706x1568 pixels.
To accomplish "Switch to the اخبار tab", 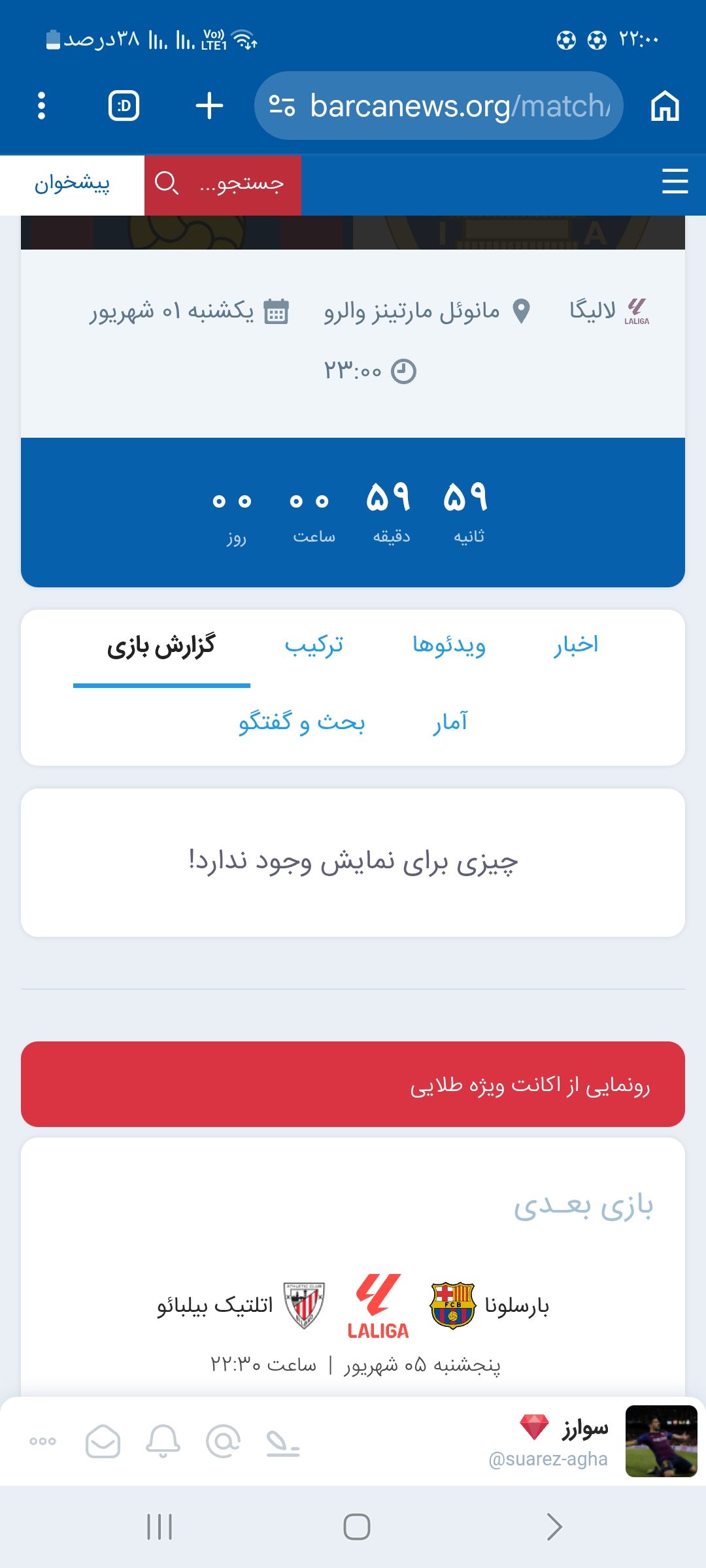I will click(x=576, y=645).
